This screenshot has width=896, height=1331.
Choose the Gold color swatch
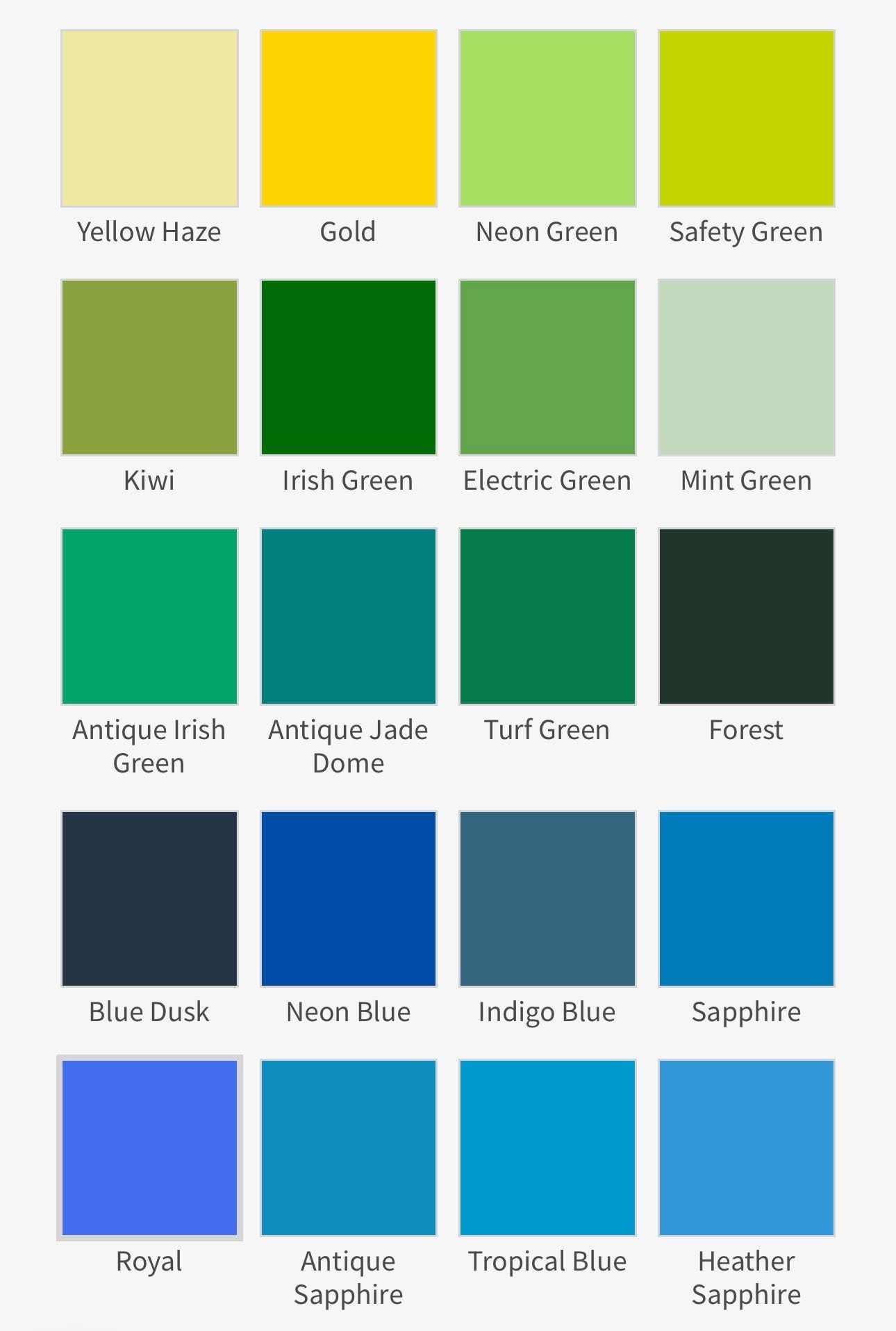[x=348, y=118]
